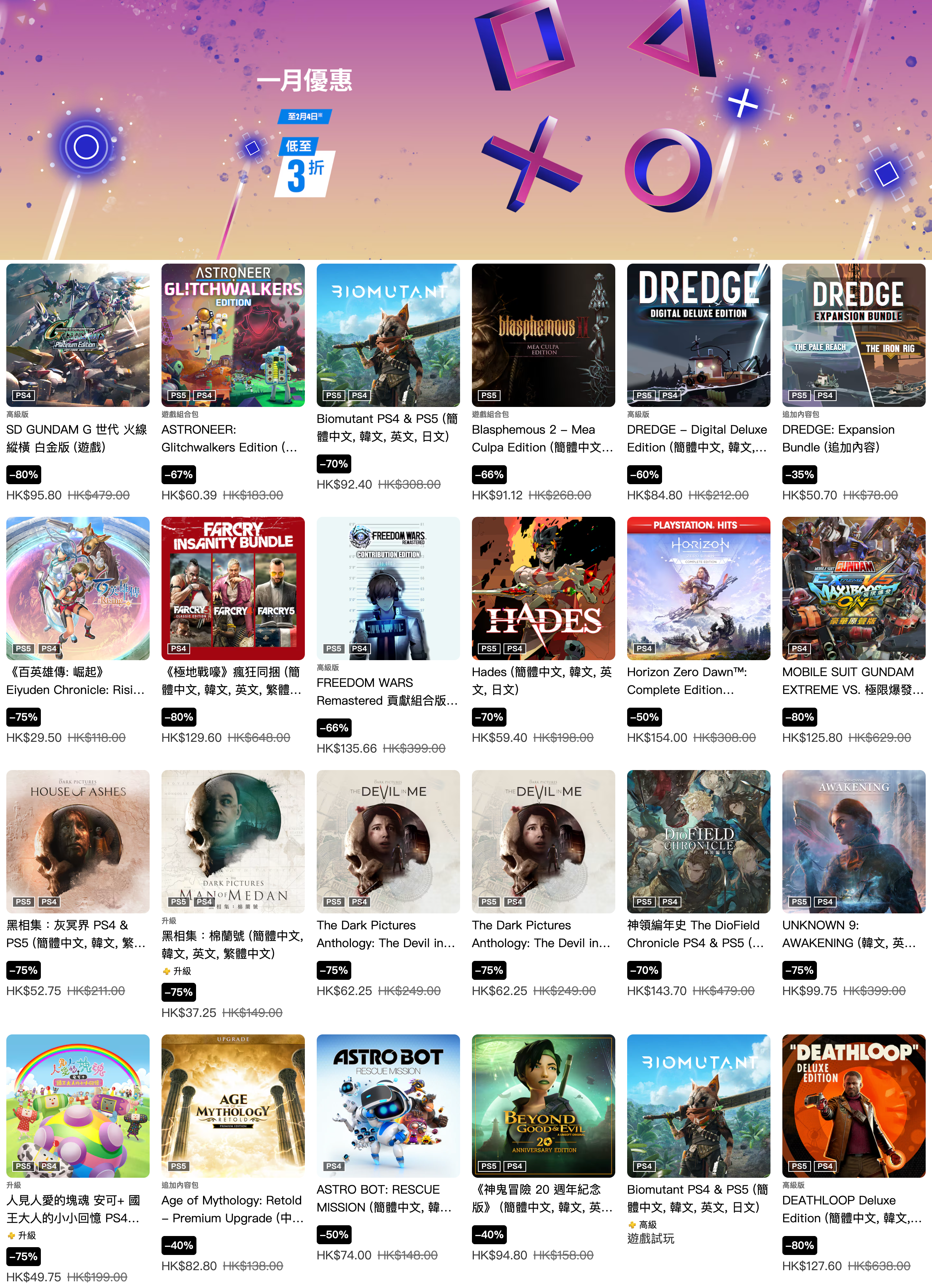Open Man of Medan upgrade card
The width and height of the screenshot is (932, 1288).
233,842
